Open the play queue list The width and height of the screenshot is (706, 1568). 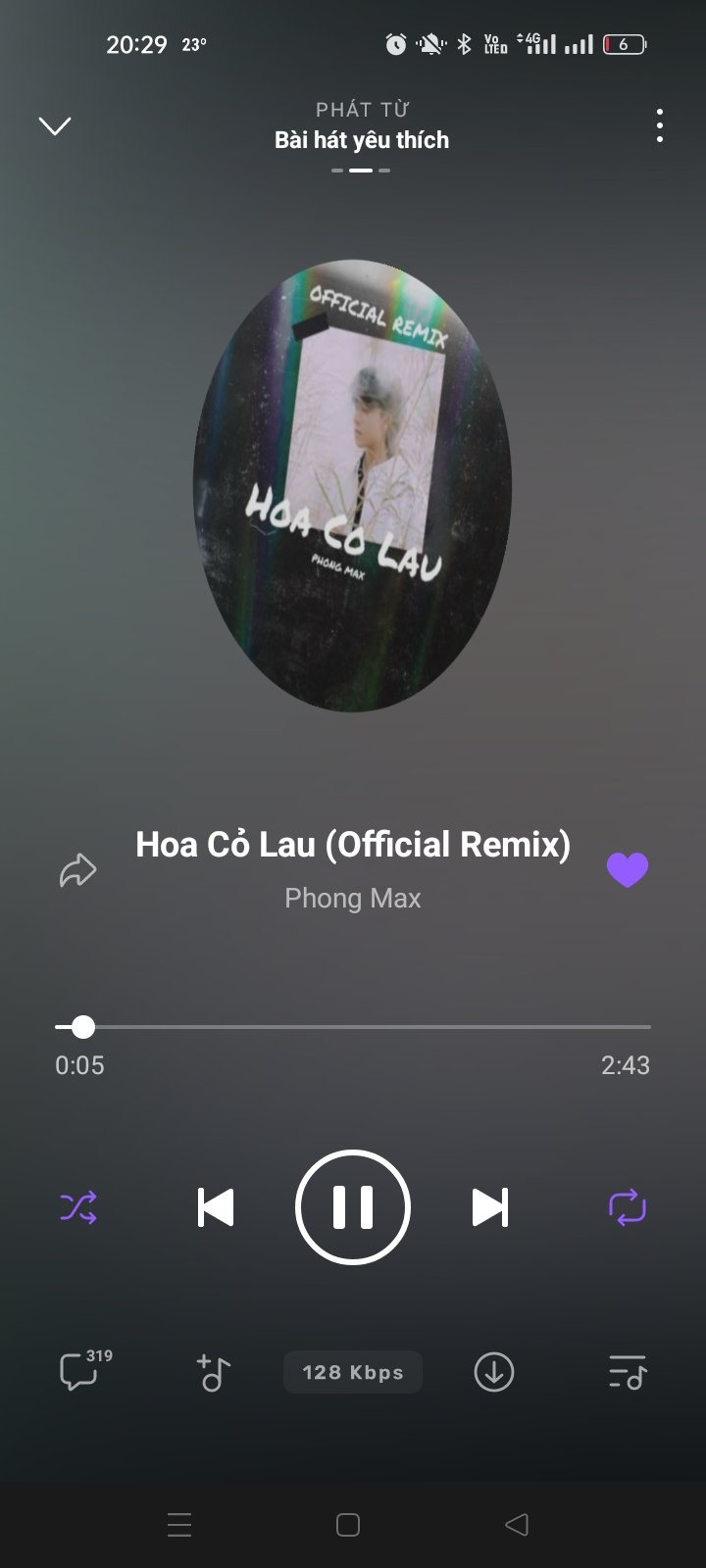pyautogui.click(x=628, y=1372)
